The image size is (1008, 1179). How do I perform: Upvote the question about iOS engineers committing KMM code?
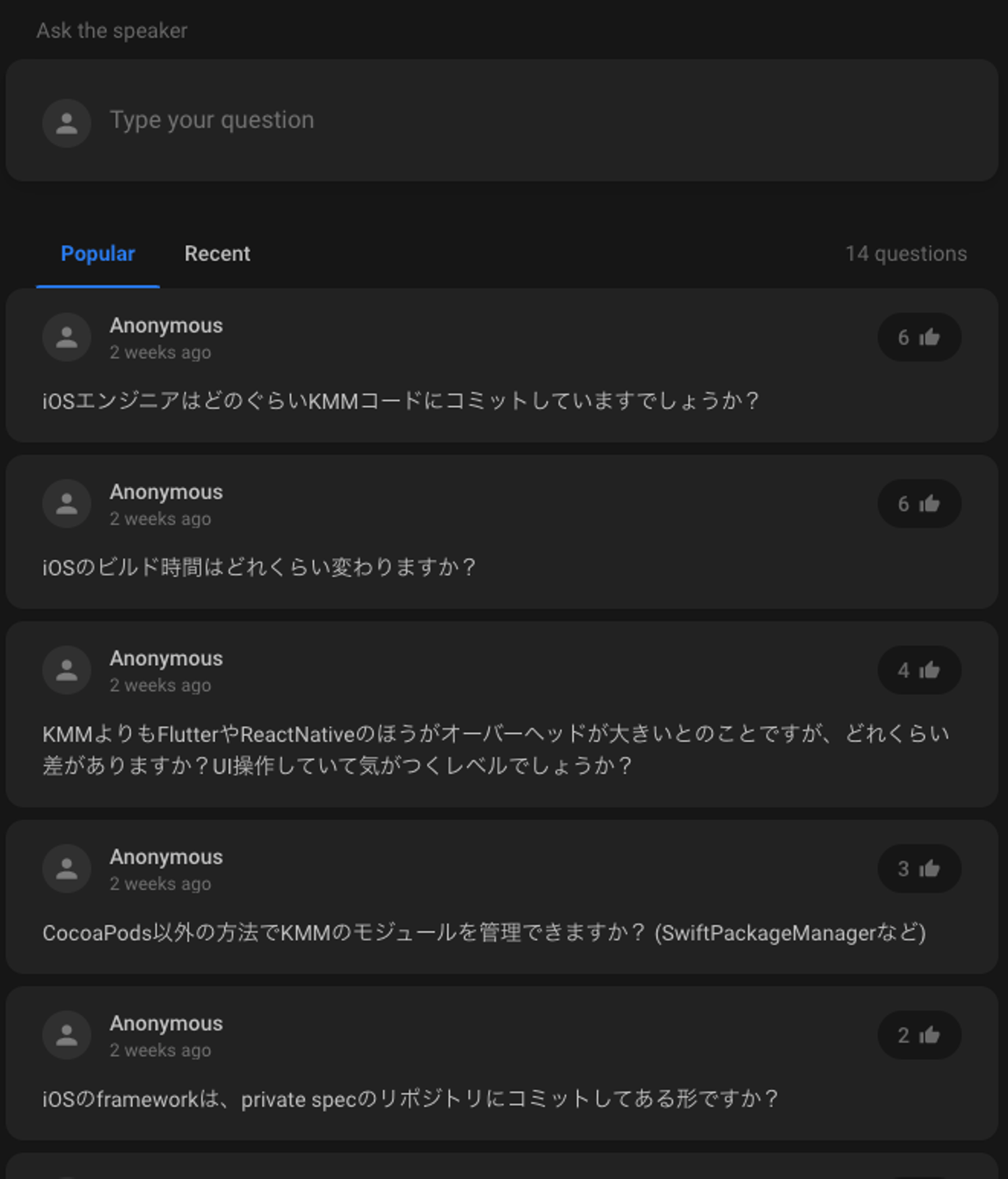click(x=918, y=337)
